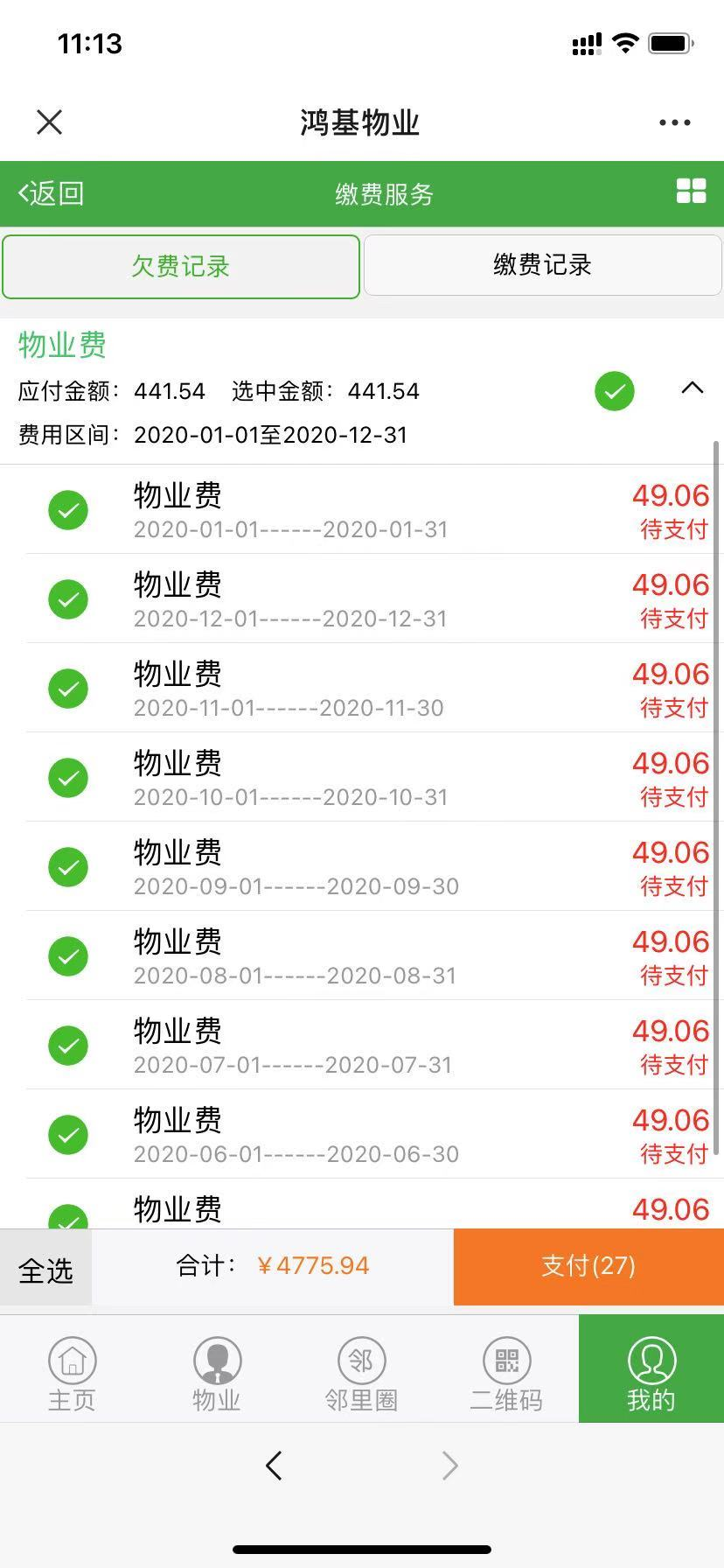Tap 全选 to select all fees

tap(45, 1270)
